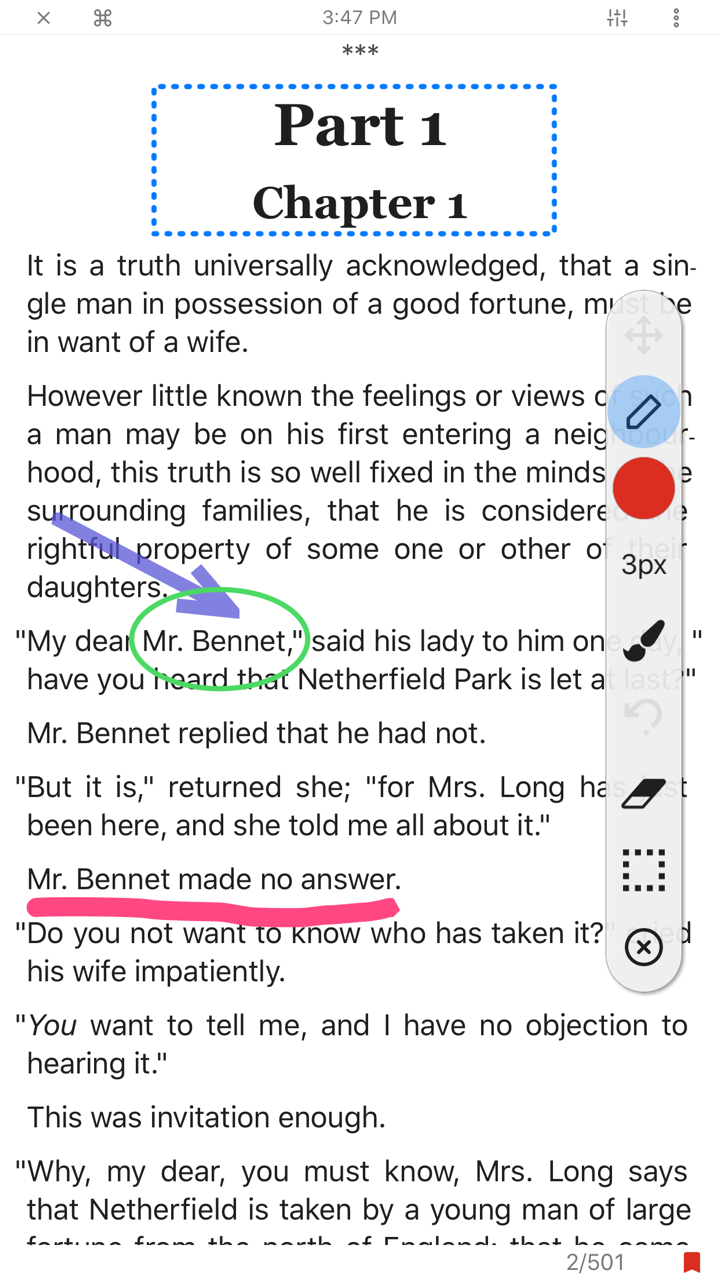Select the rectangular selection tool
The width and height of the screenshot is (720, 1280).
tap(644, 870)
